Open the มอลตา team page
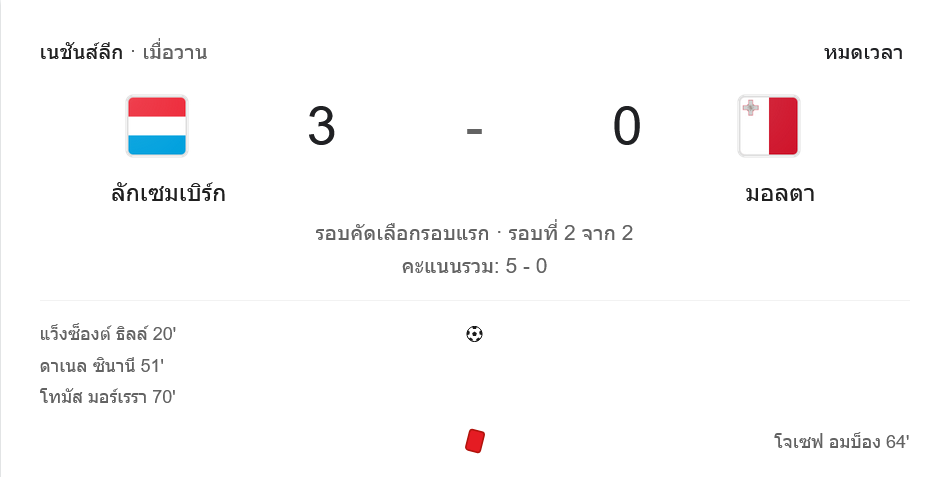 click(780, 193)
